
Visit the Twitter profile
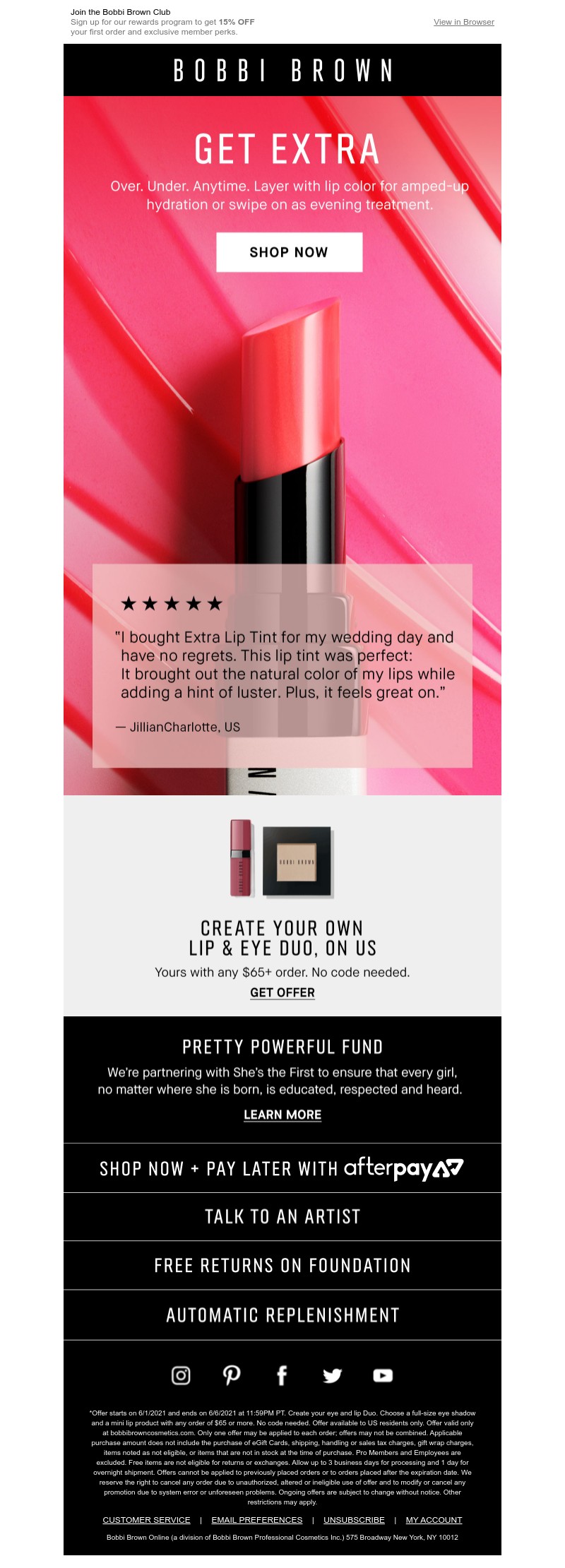(332, 1375)
